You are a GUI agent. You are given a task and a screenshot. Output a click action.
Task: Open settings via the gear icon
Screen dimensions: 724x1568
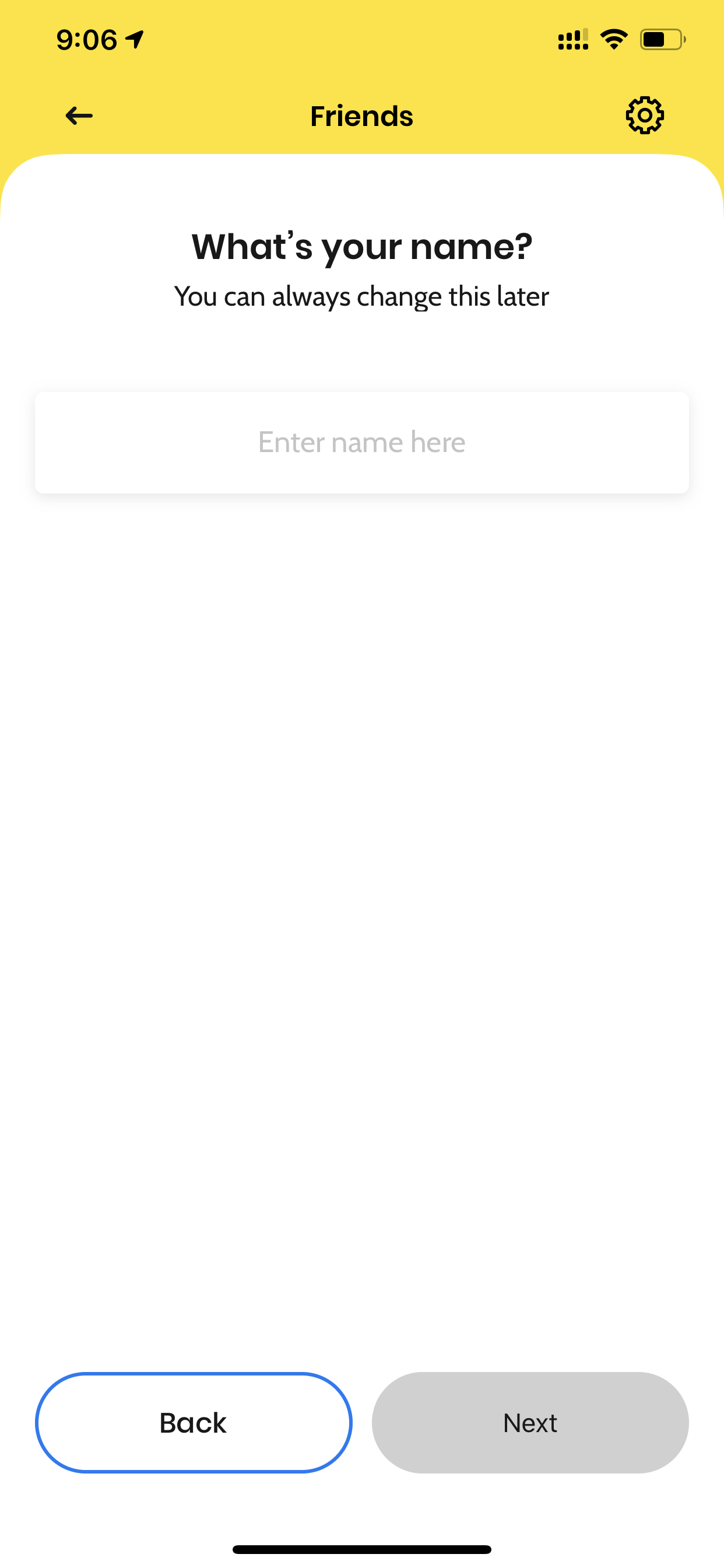tap(644, 115)
